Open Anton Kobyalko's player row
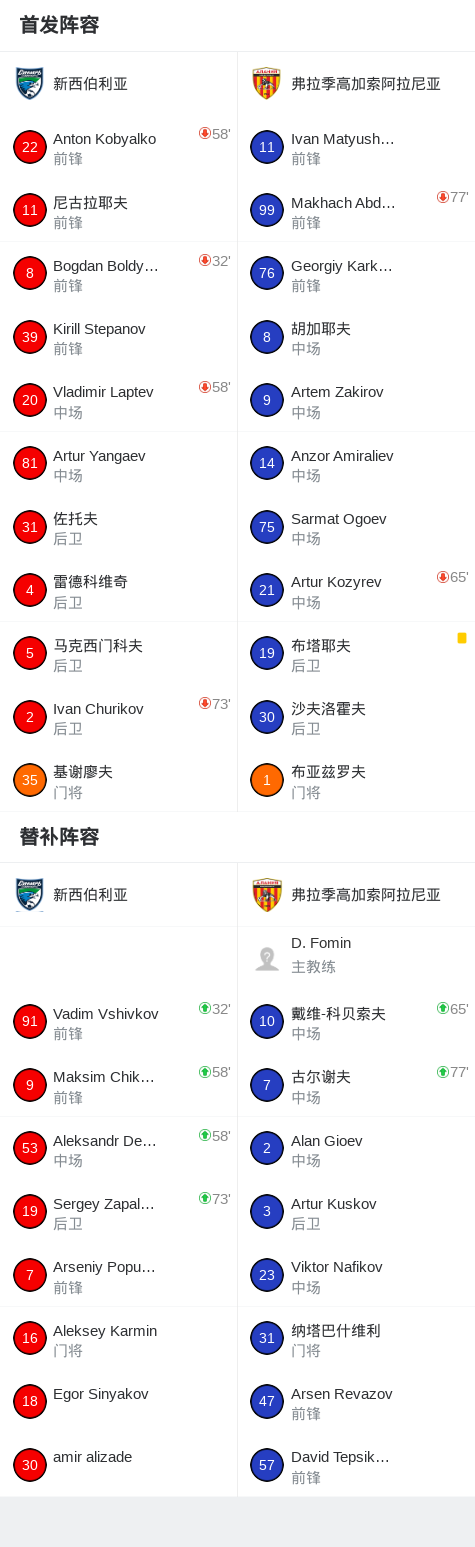 [118, 147]
